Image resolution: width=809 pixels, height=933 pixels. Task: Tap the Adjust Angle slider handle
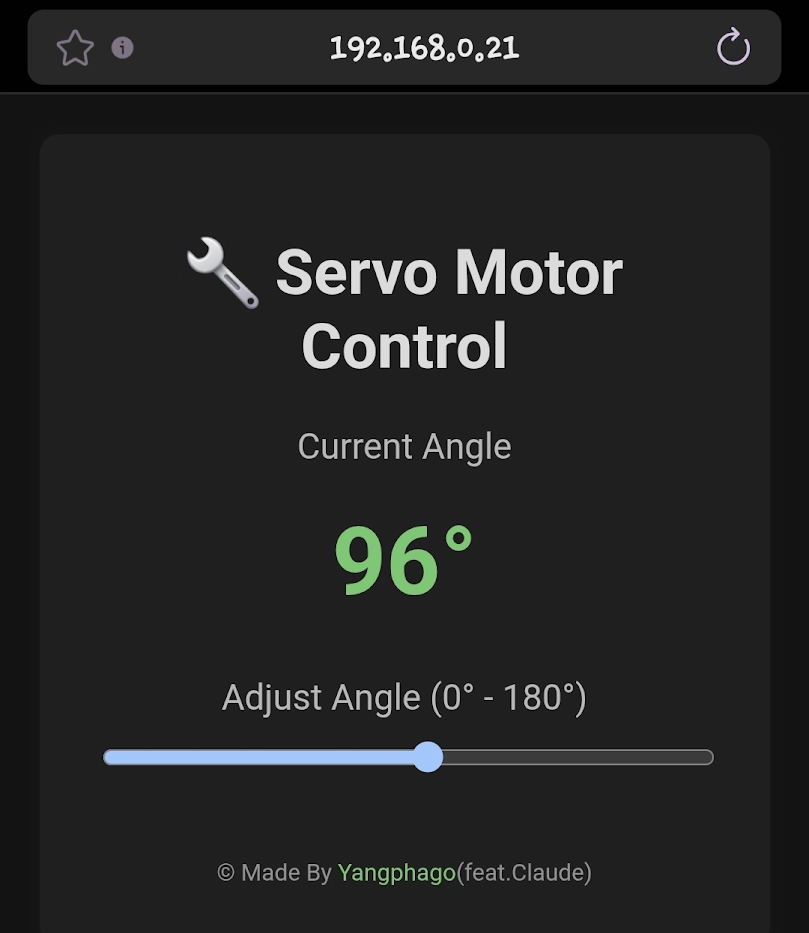pyautogui.click(x=428, y=757)
